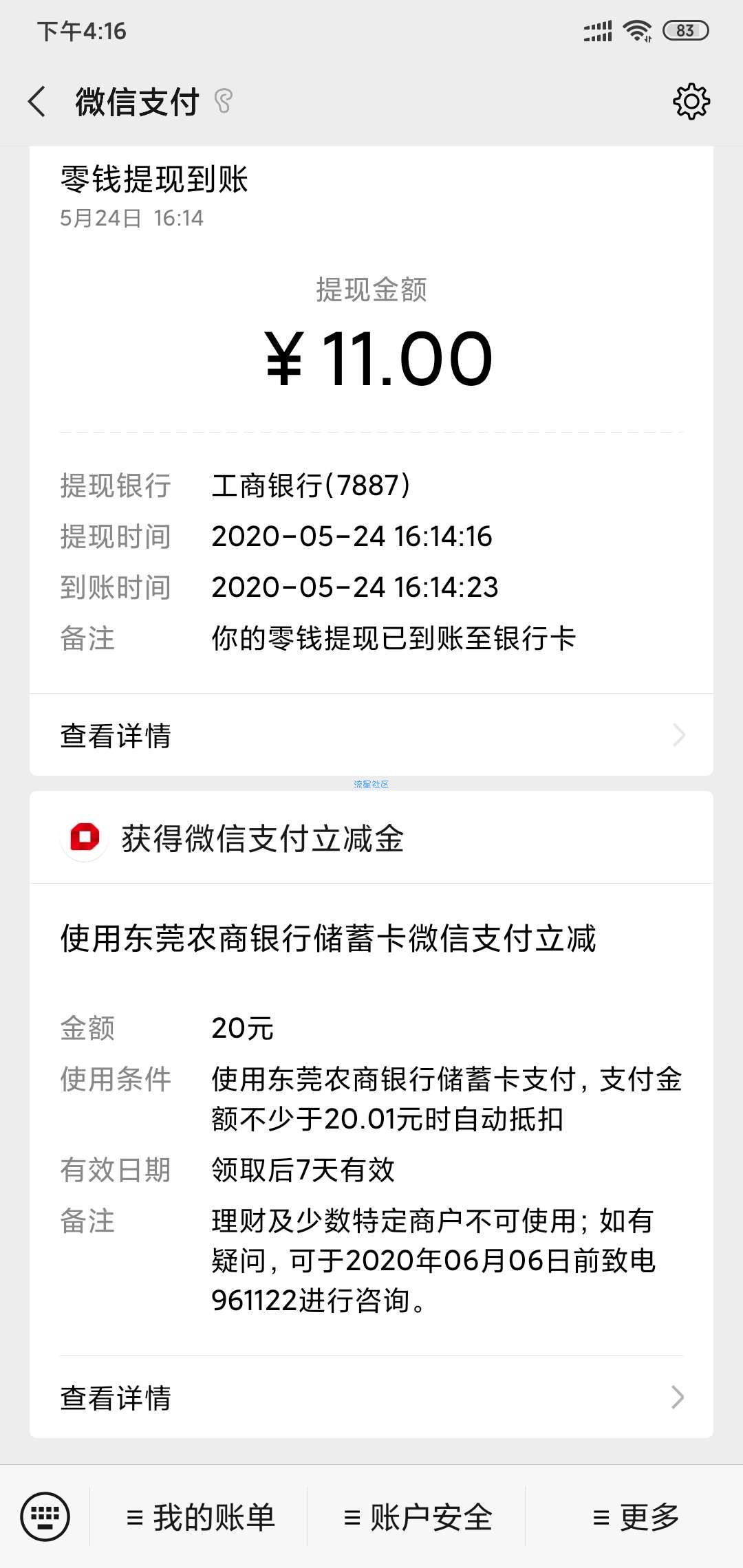Open the 东莞农商银行 立减金 card

pyautogui.click(x=371, y=1114)
